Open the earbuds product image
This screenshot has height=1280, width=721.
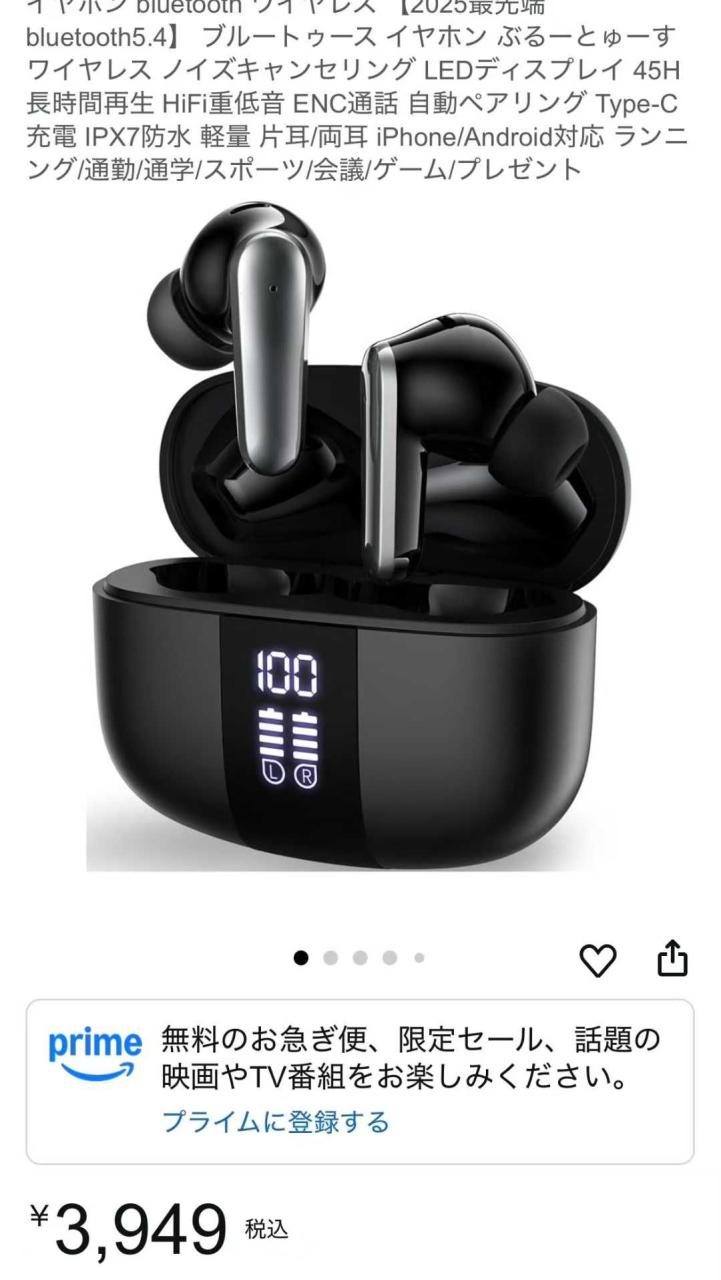(x=360, y=540)
